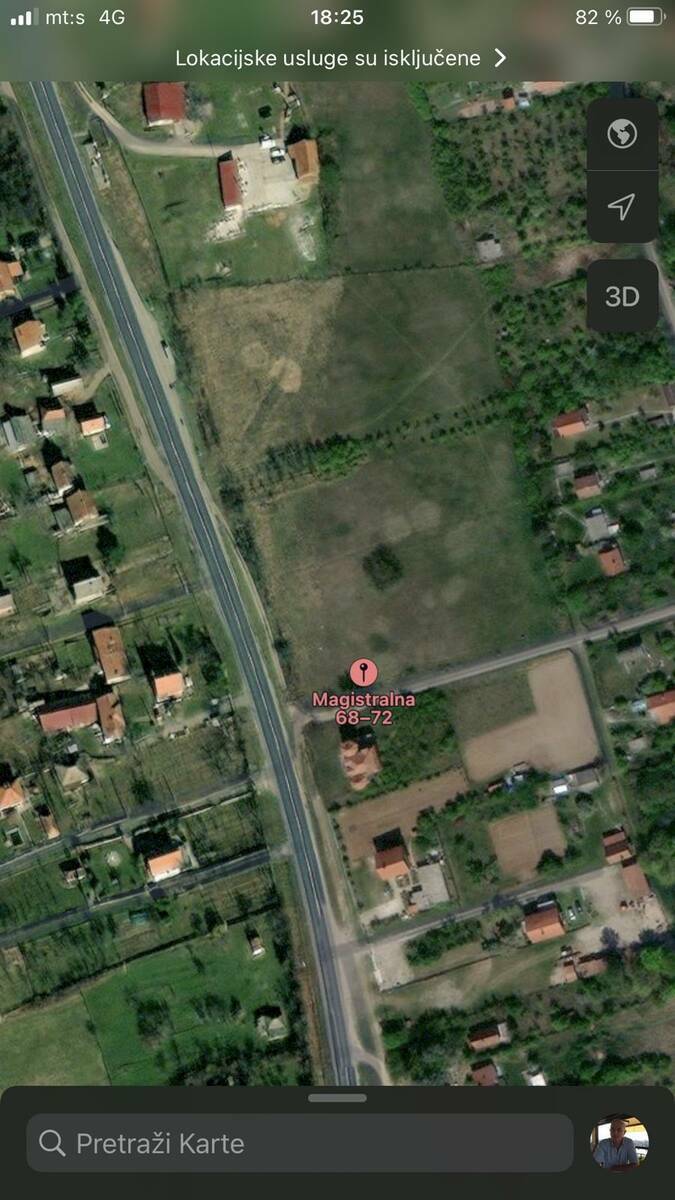Open the map mode globe button
The width and height of the screenshot is (675, 1200).
[x=622, y=134]
